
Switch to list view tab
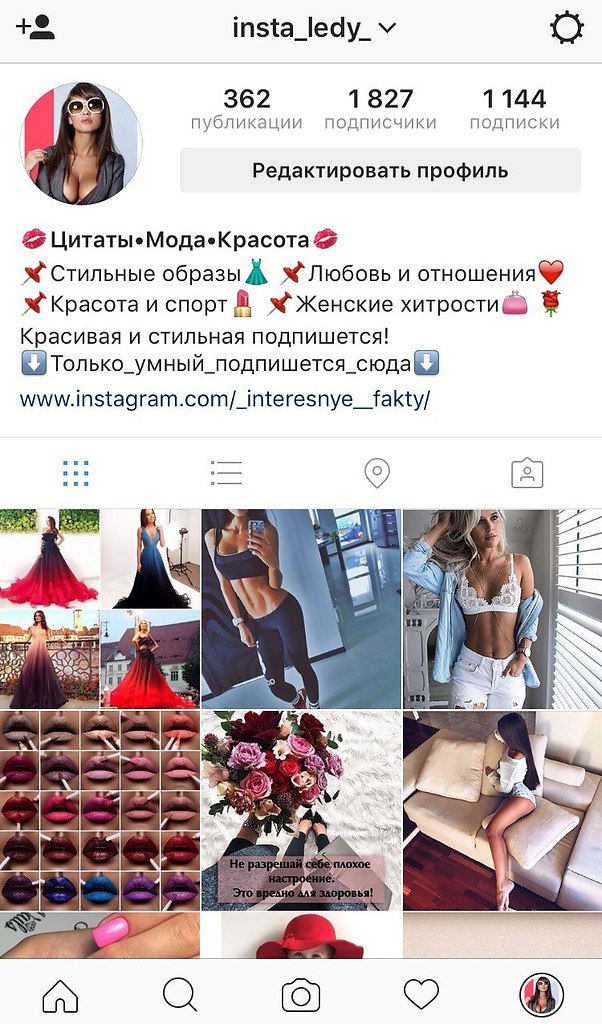[226, 473]
